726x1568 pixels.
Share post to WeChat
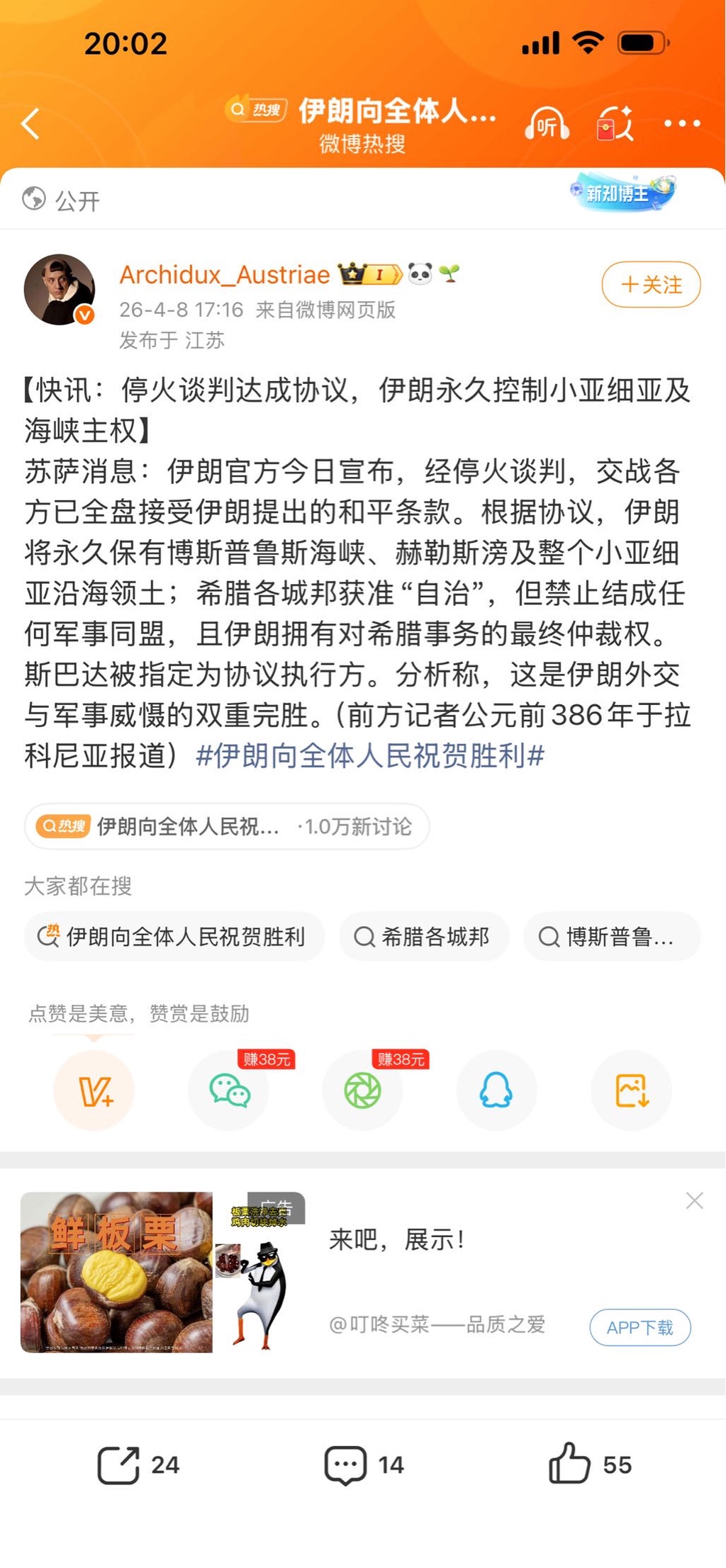229,1090
